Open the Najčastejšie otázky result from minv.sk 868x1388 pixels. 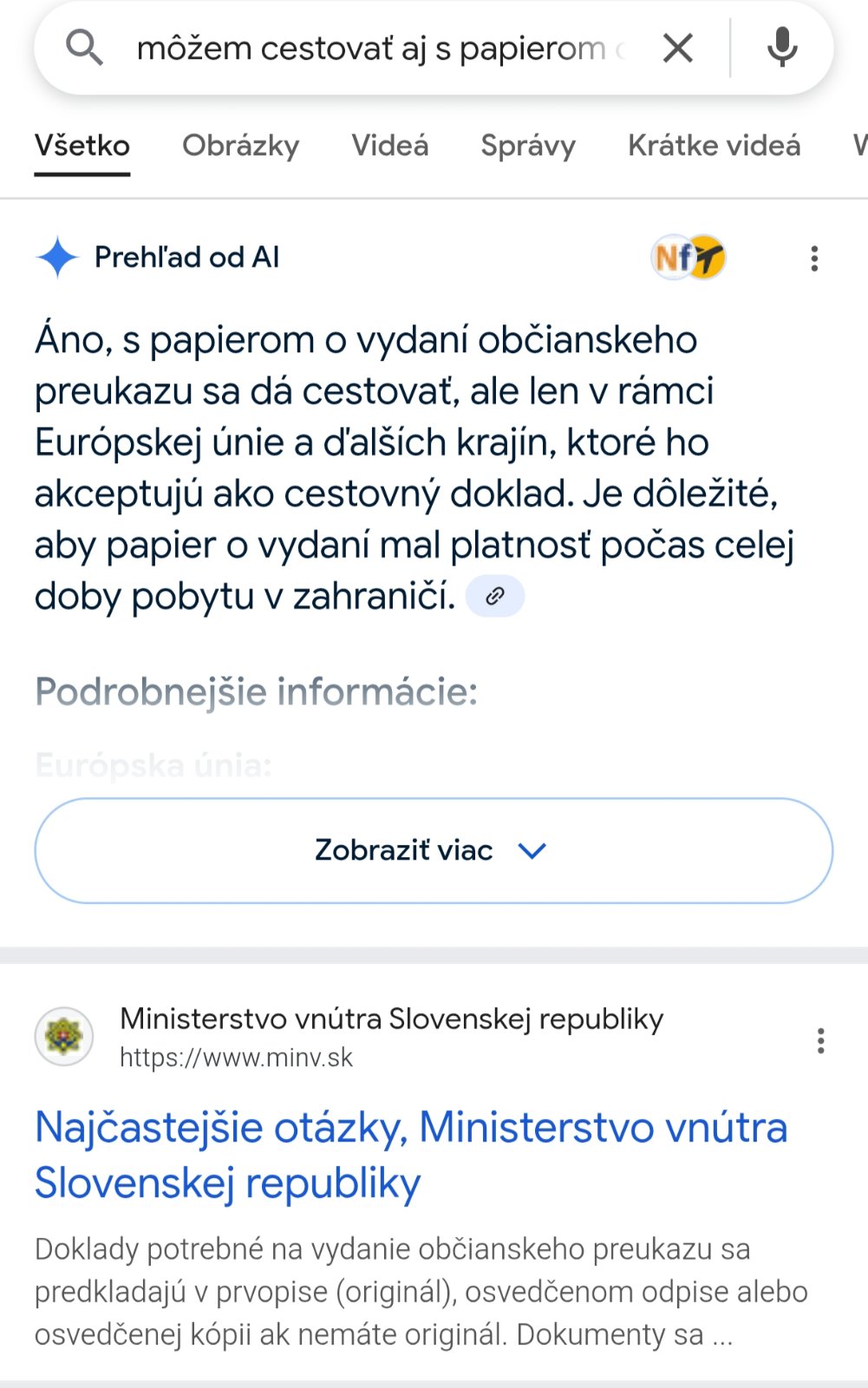(x=411, y=1155)
